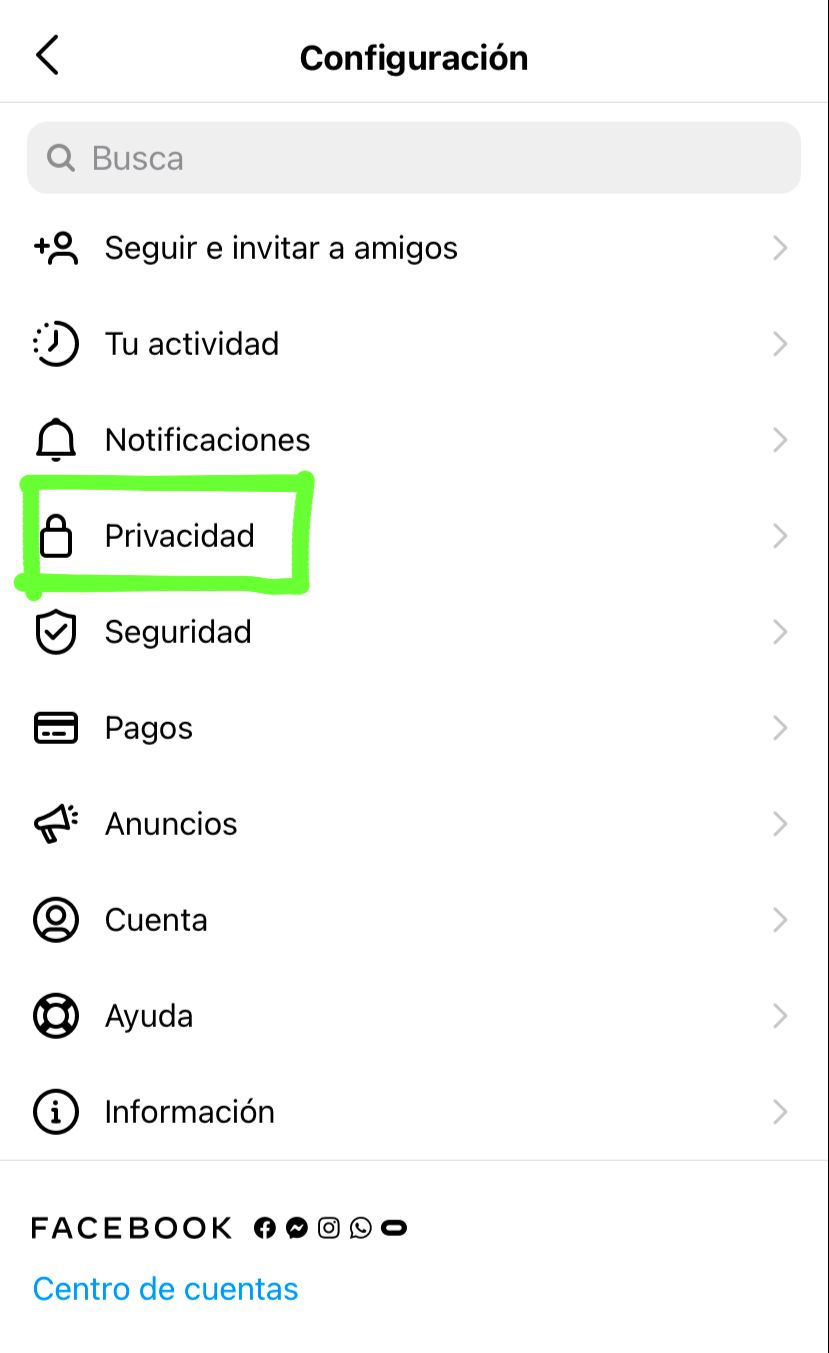
Task: Tap the Centro de cuentas link
Action: point(165,1289)
